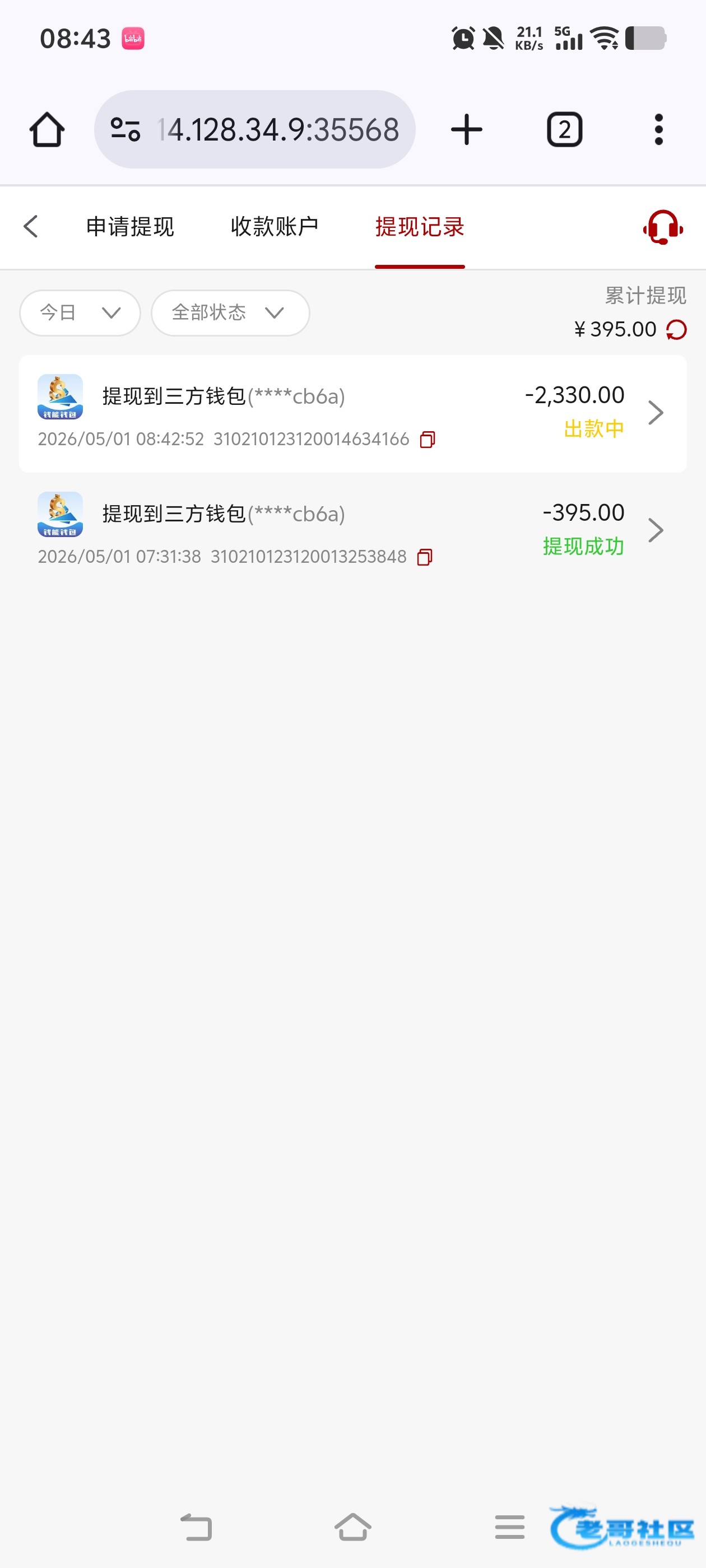Copy order number ending in 14634166
The height and width of the screenshot is (1568, 706).
(x=428, y=440)
